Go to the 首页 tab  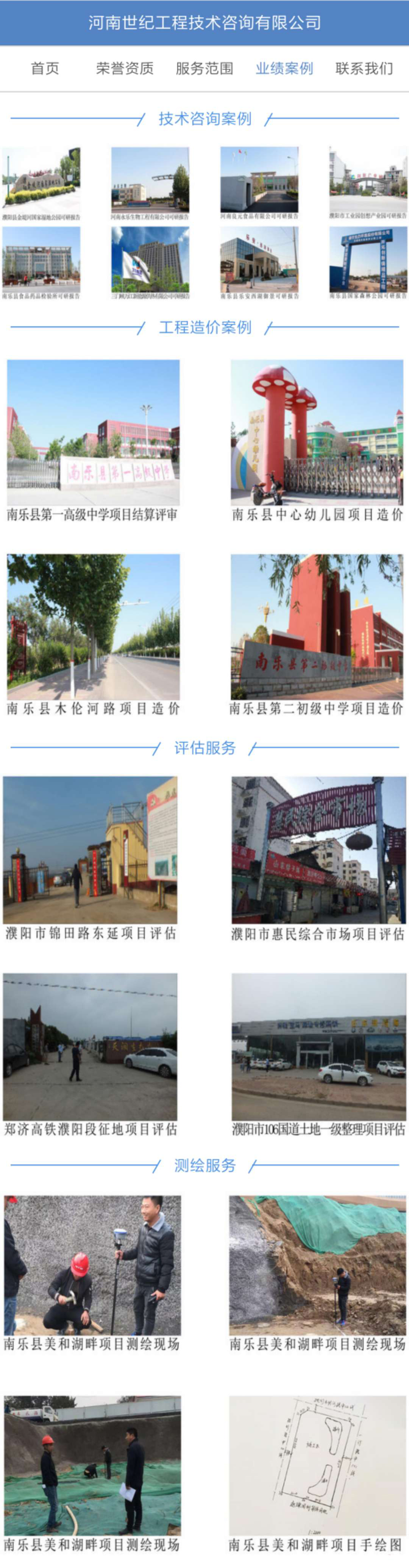45,68
